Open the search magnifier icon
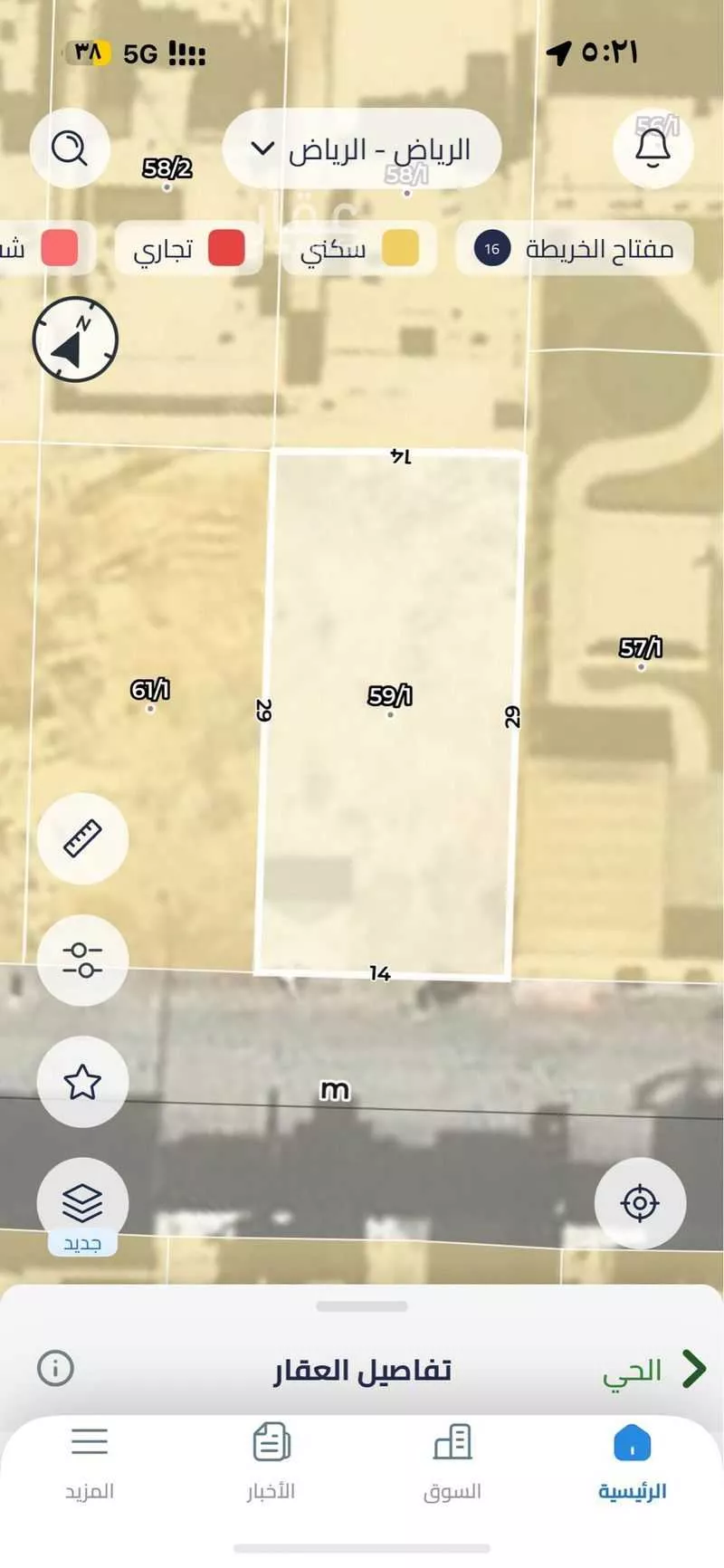The height and width of the screenshot is (1568, 724). 70,148
